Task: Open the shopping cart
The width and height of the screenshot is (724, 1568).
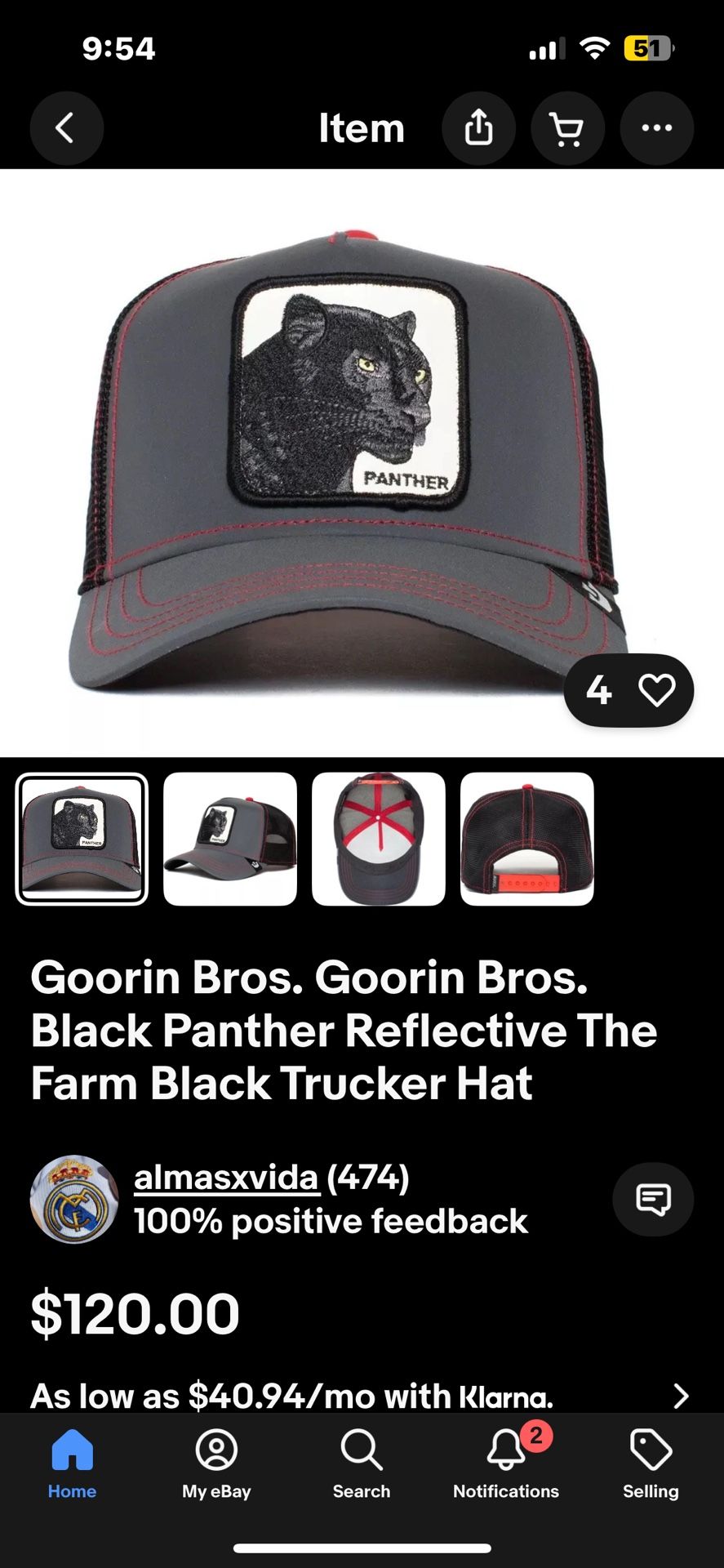Action: (567, 128)
